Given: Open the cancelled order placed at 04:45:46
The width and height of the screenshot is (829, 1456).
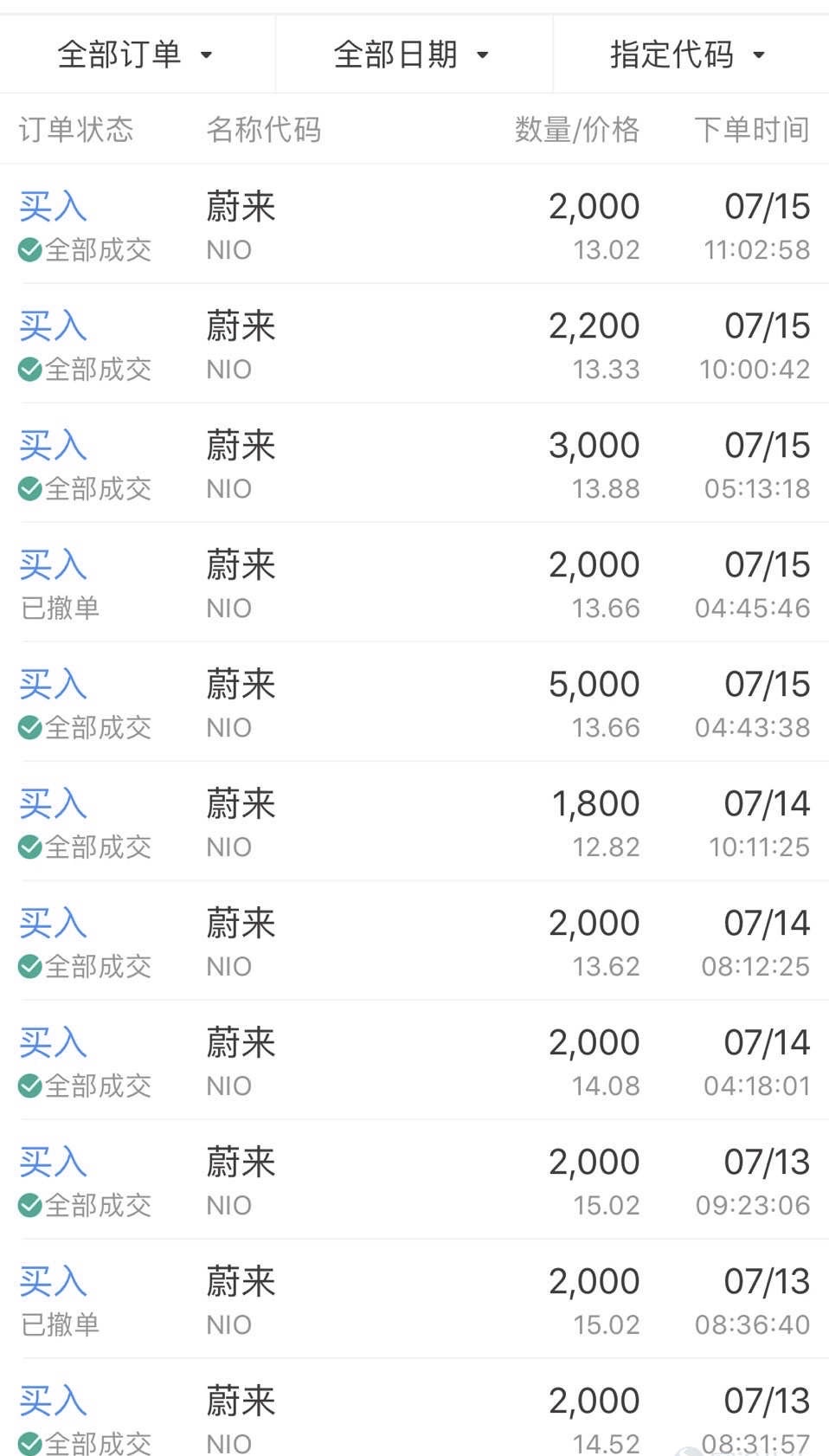Looking at the screenshot, I should point(414,583).
